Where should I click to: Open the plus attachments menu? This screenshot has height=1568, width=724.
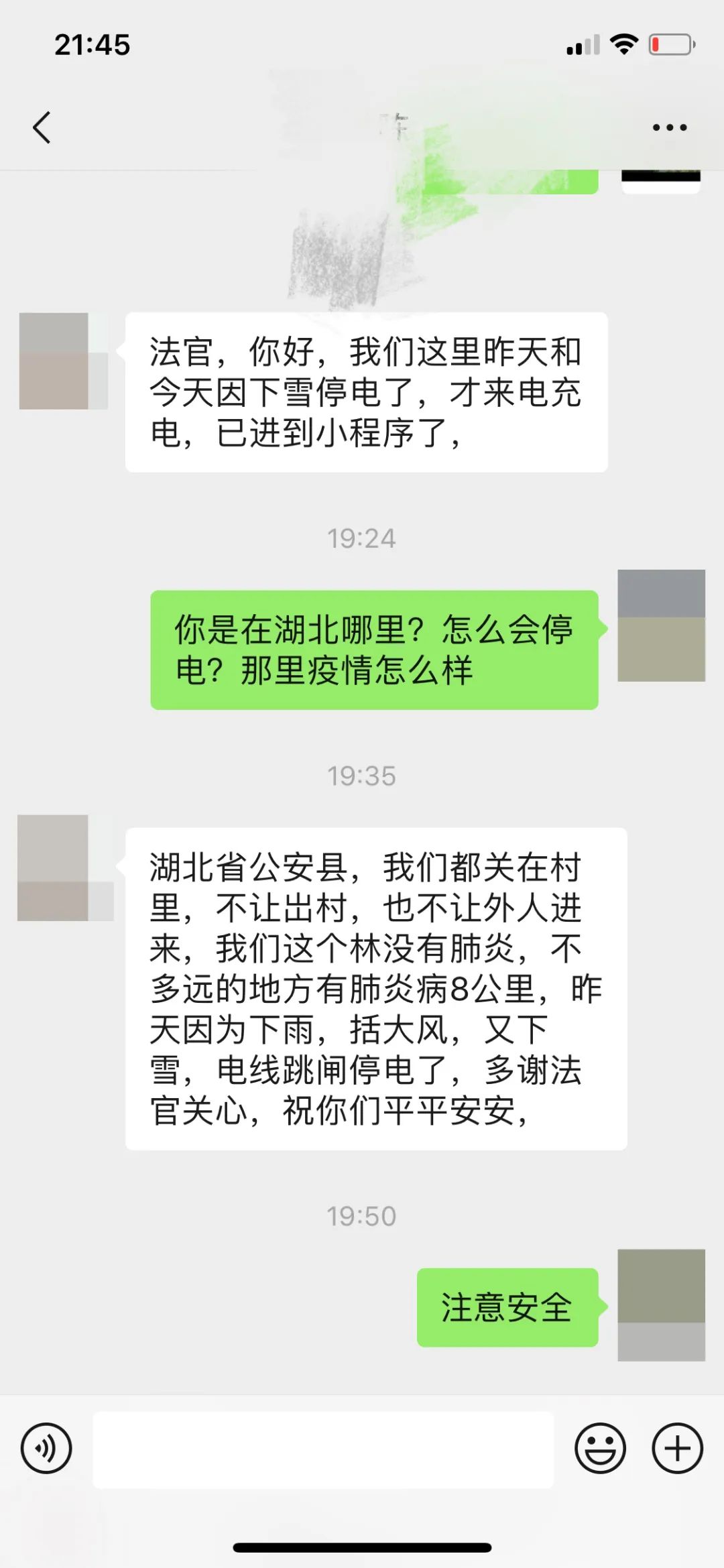(677, 1448)
